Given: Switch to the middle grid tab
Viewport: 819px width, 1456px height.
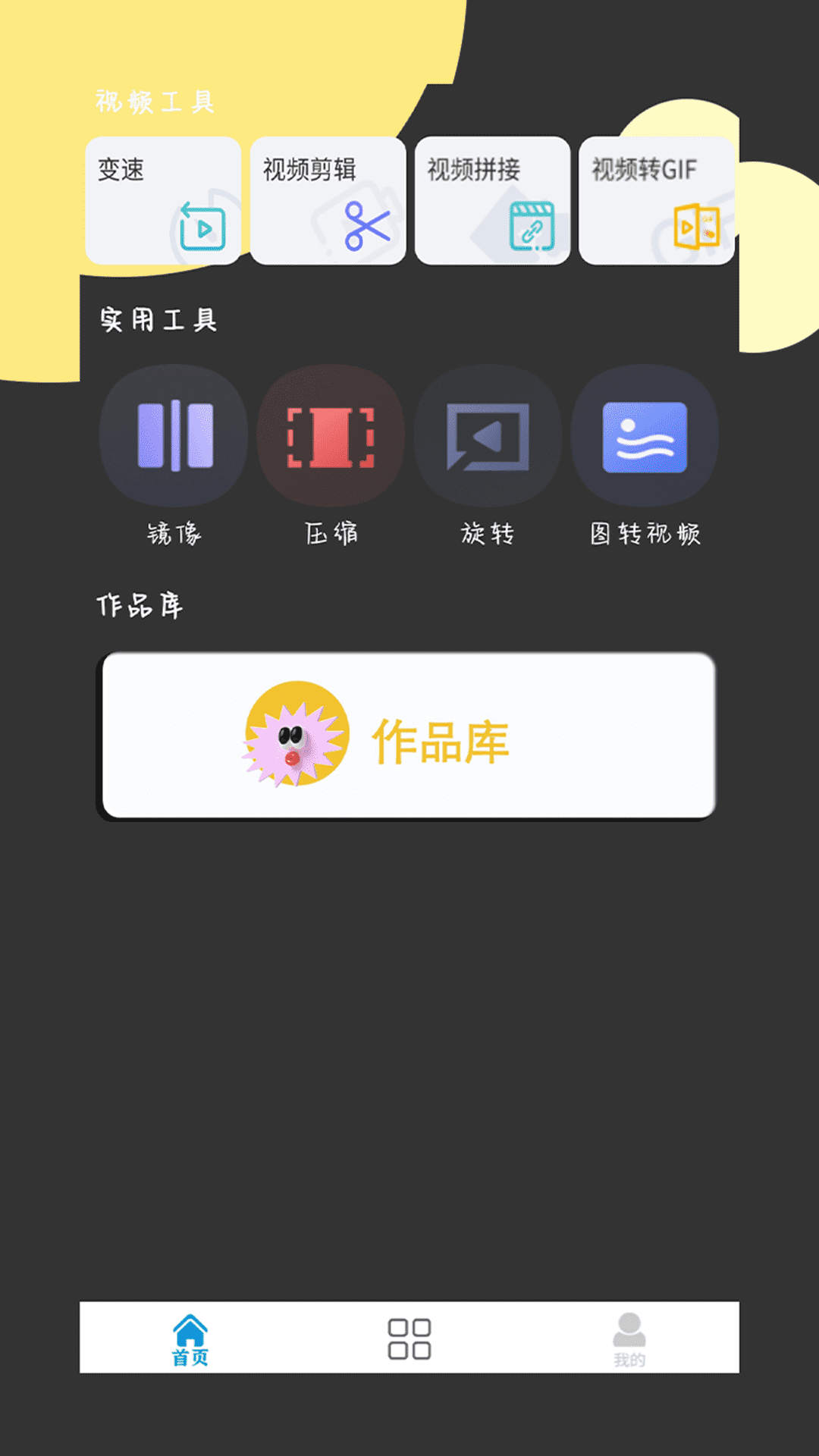Looking at the screenshot, I should click(409, 1338).
